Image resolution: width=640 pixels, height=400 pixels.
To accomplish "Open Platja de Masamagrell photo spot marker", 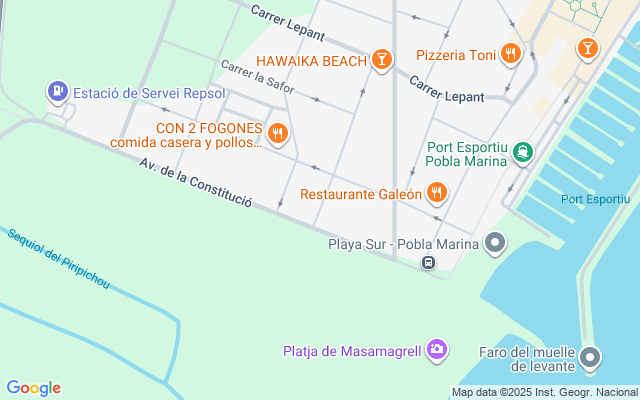I will tap(436, 350).
